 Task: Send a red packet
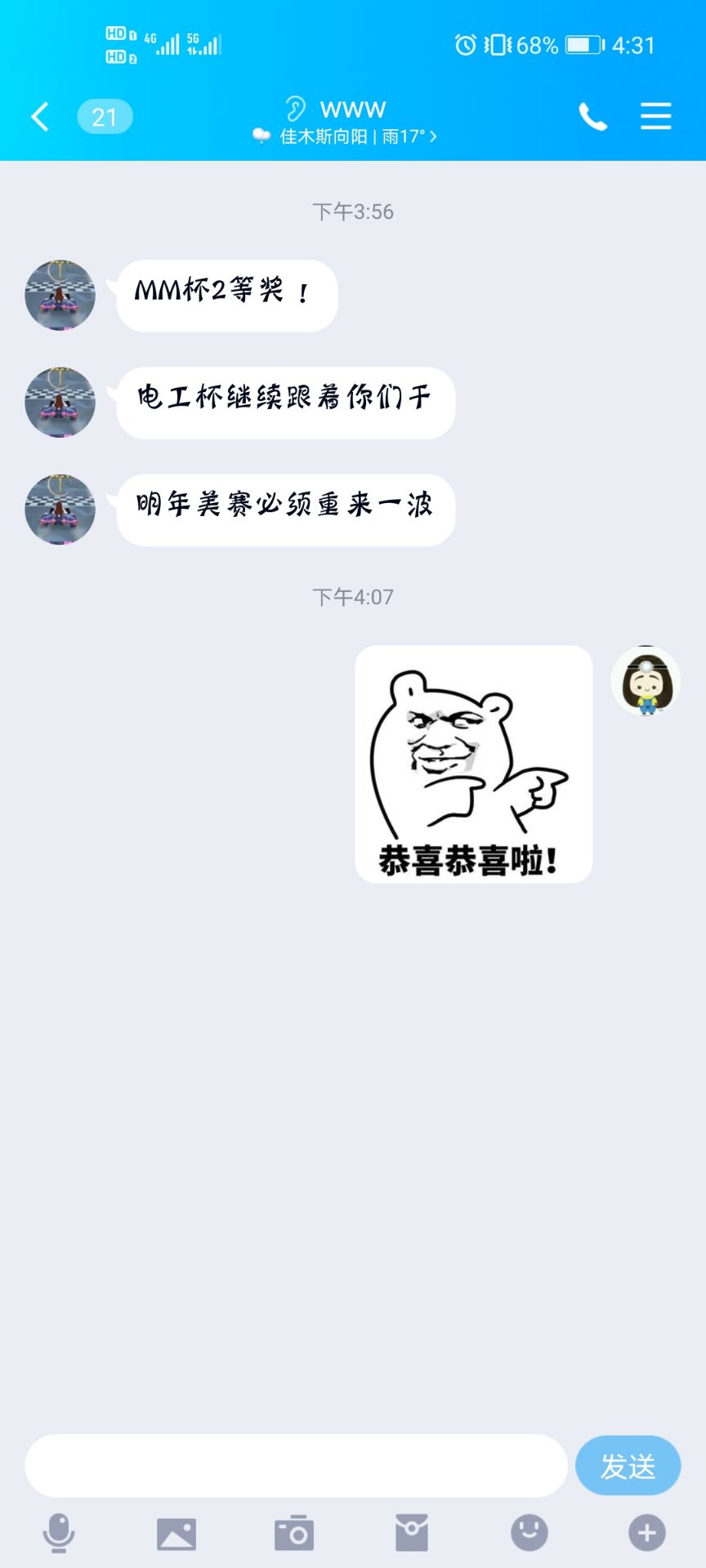(x=412, y=1532)
